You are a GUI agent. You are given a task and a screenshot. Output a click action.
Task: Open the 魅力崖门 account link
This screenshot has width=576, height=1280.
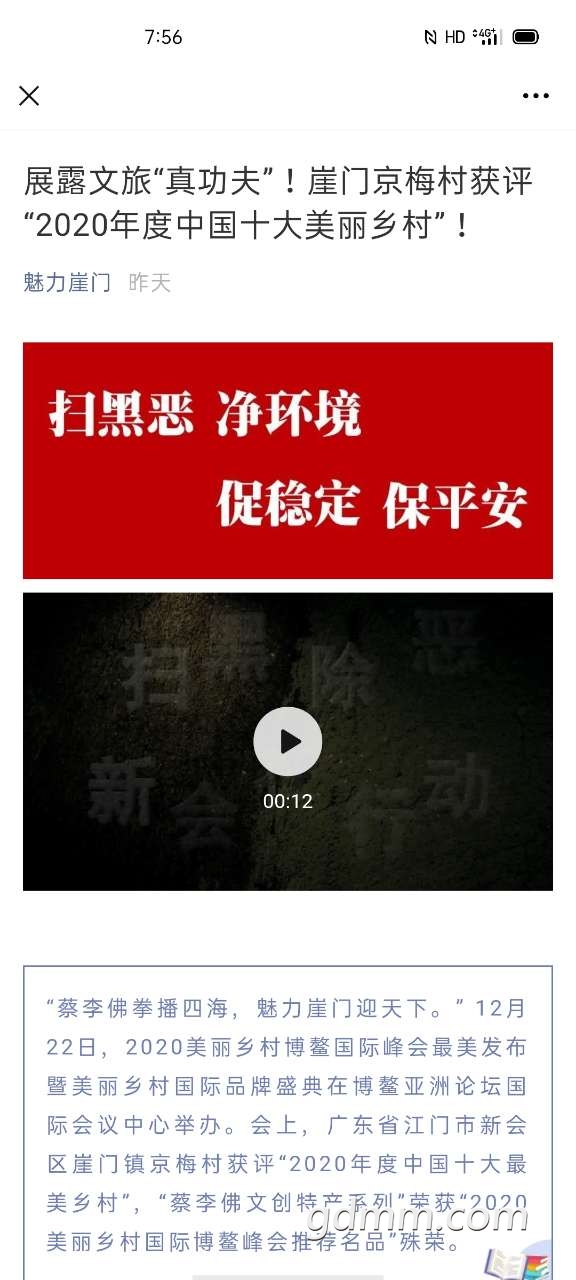click(67, 283)
